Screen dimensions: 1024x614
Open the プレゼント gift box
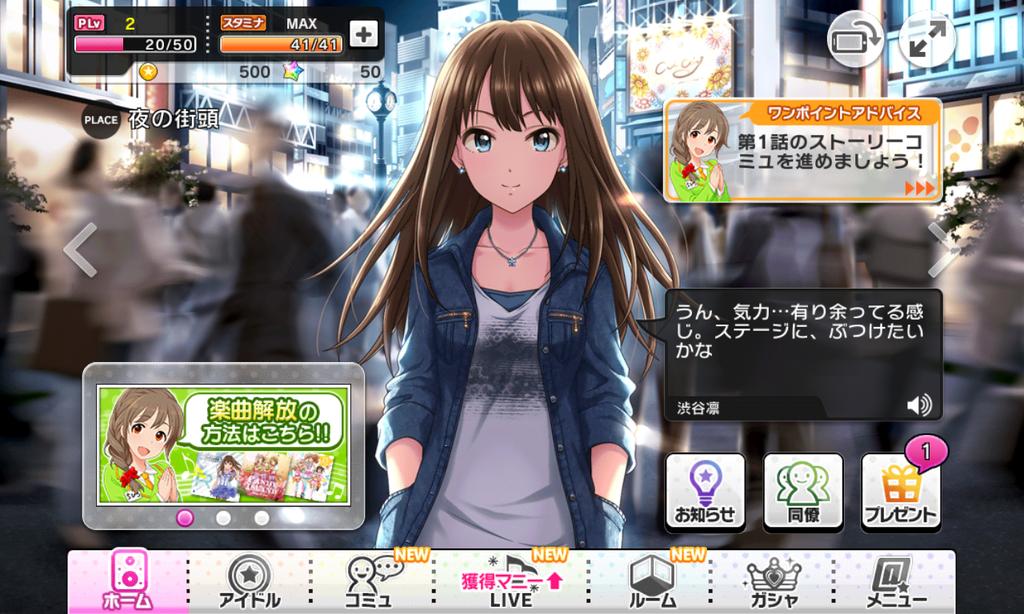pyautogui.click(x=901, y=491)
